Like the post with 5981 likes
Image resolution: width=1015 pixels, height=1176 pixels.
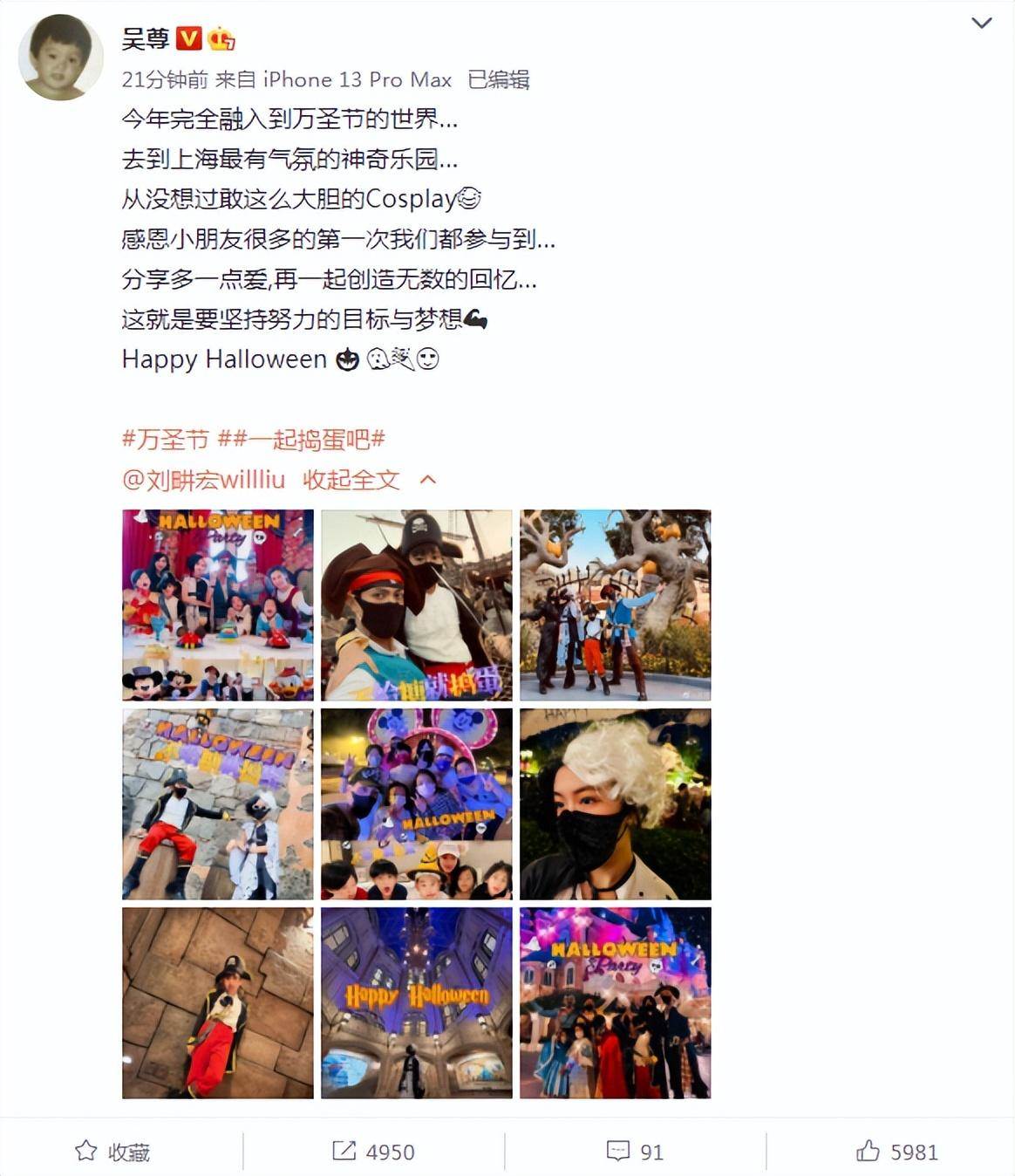[896, 1152]
